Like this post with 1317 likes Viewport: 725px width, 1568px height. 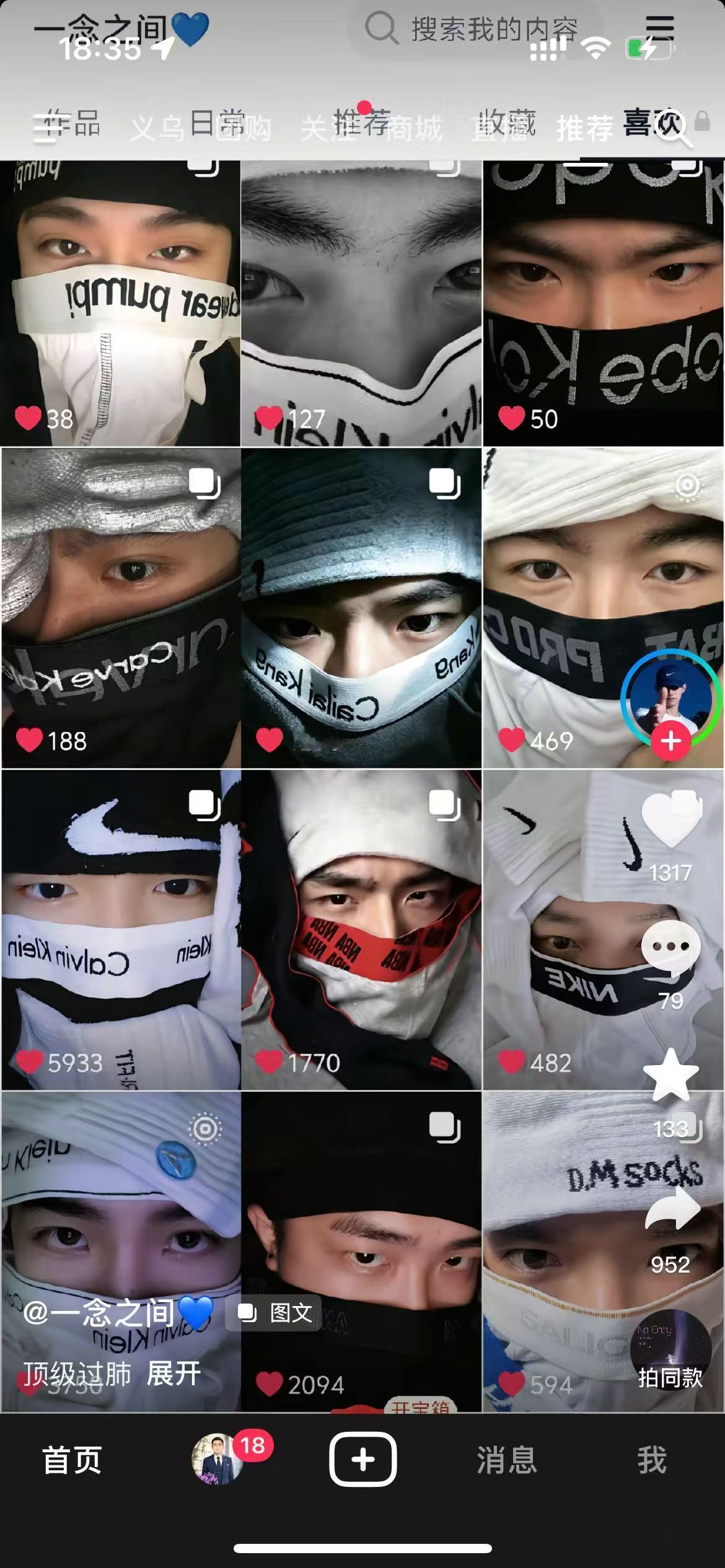670,820
